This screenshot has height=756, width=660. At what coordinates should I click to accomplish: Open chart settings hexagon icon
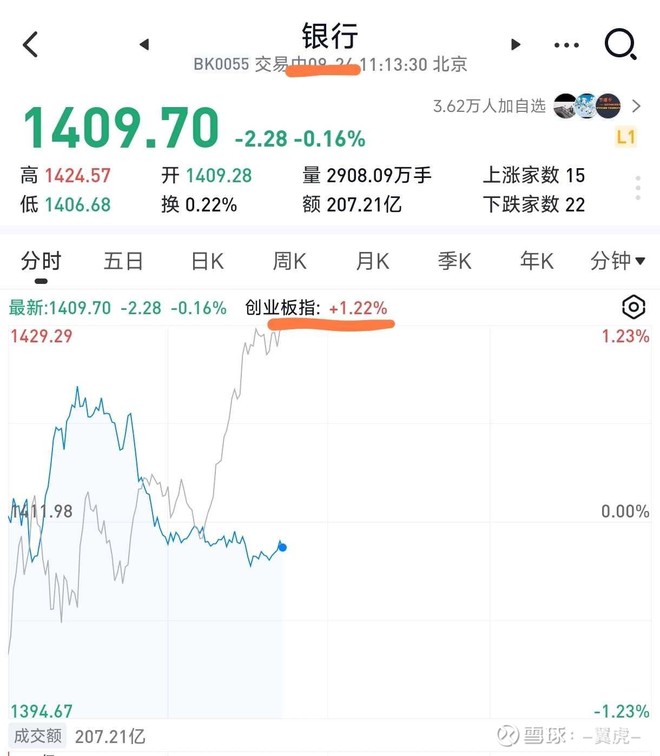click(x=633, y=307)
